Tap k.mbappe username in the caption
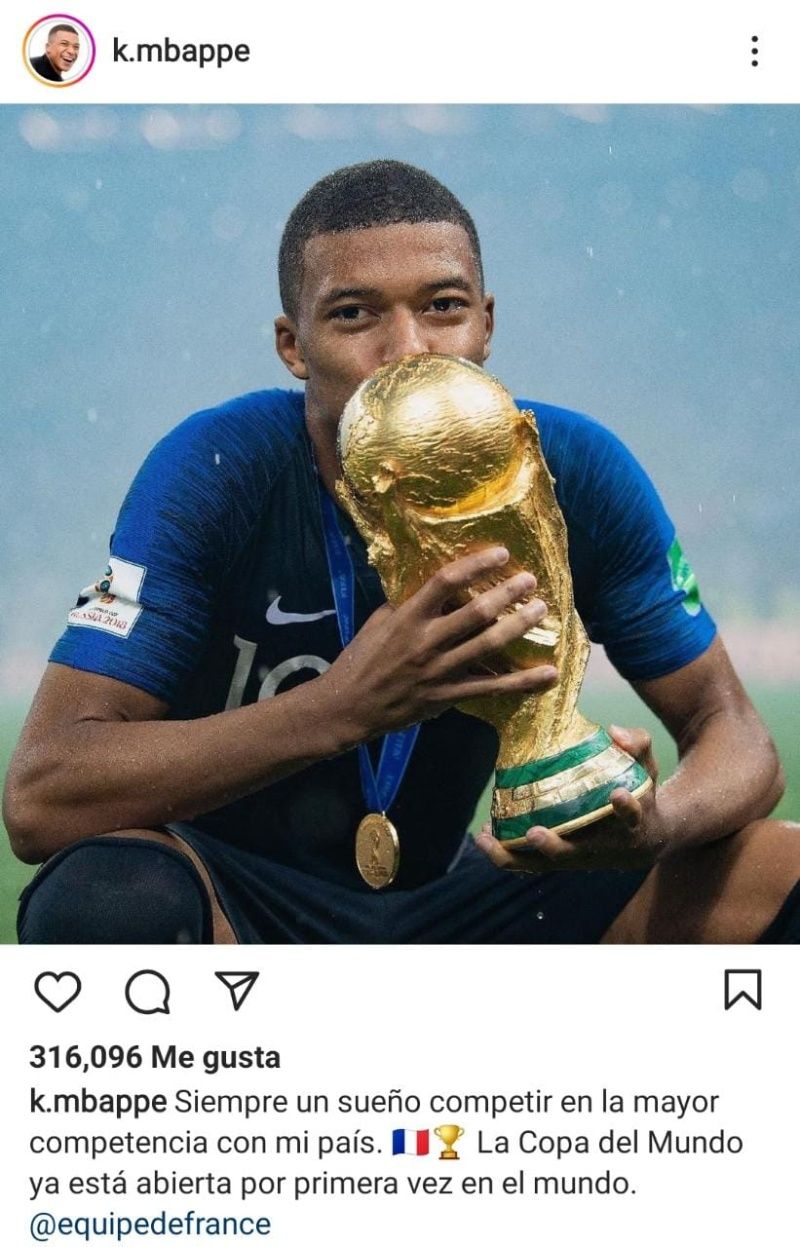The image size is (800, 1247). coord(97,1102)
